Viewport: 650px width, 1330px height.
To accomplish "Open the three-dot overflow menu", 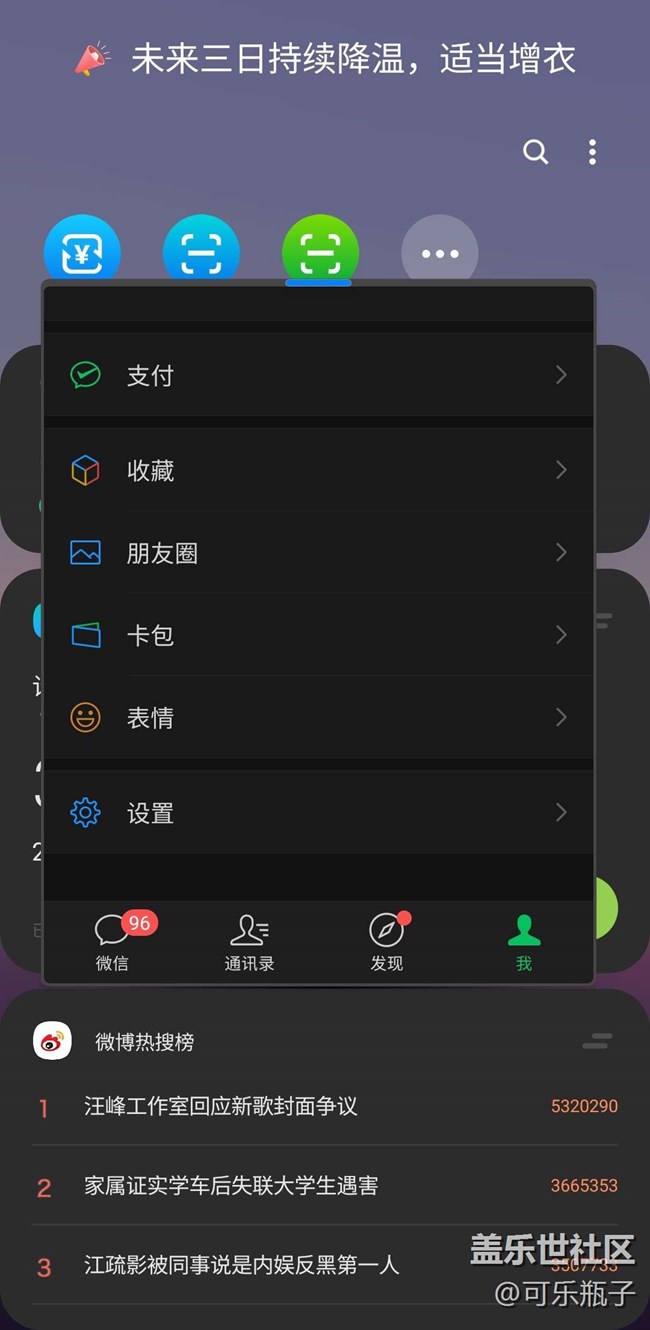I will pos(593,152).
